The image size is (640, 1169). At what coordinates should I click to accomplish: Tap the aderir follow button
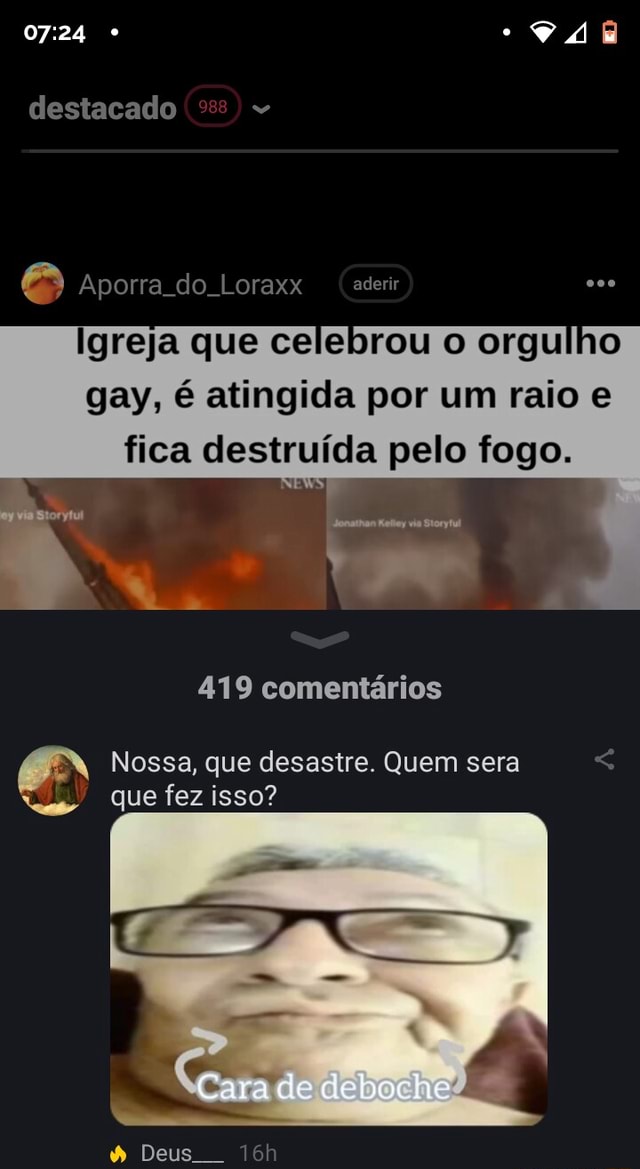[375, 283]
